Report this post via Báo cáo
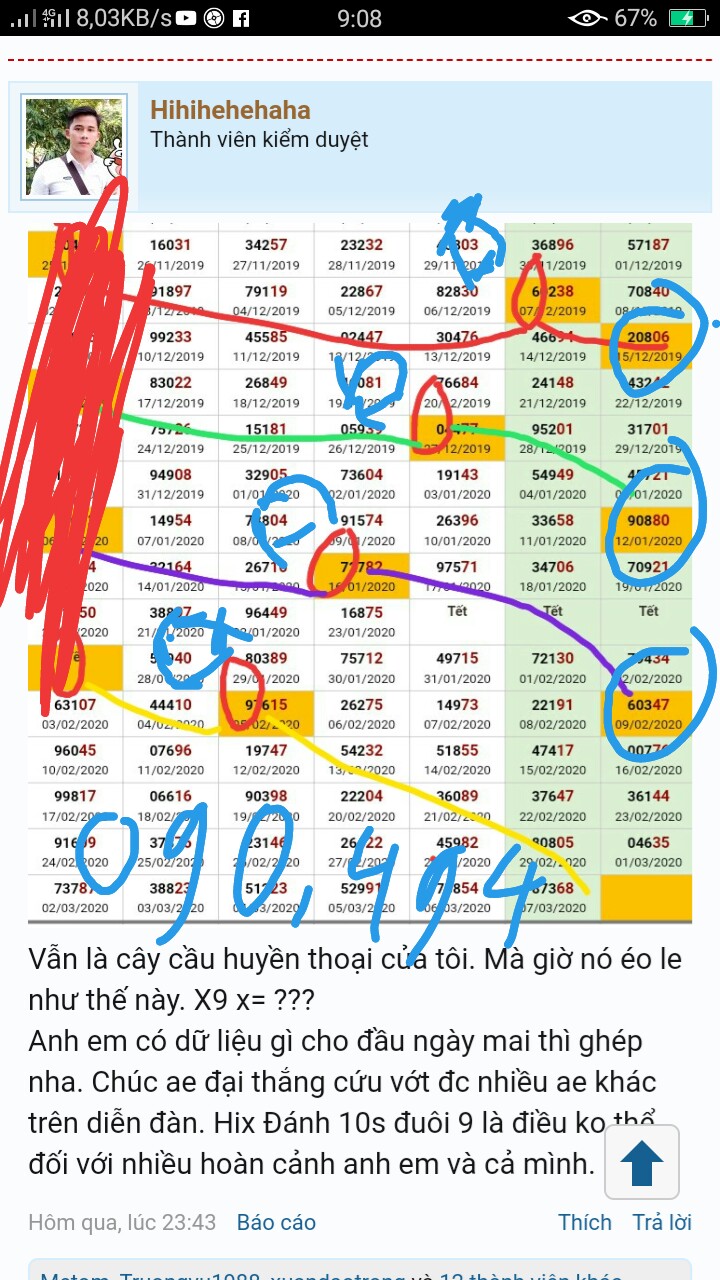This screenshot has width=720, height=1280. click(x=276, y=1222)
